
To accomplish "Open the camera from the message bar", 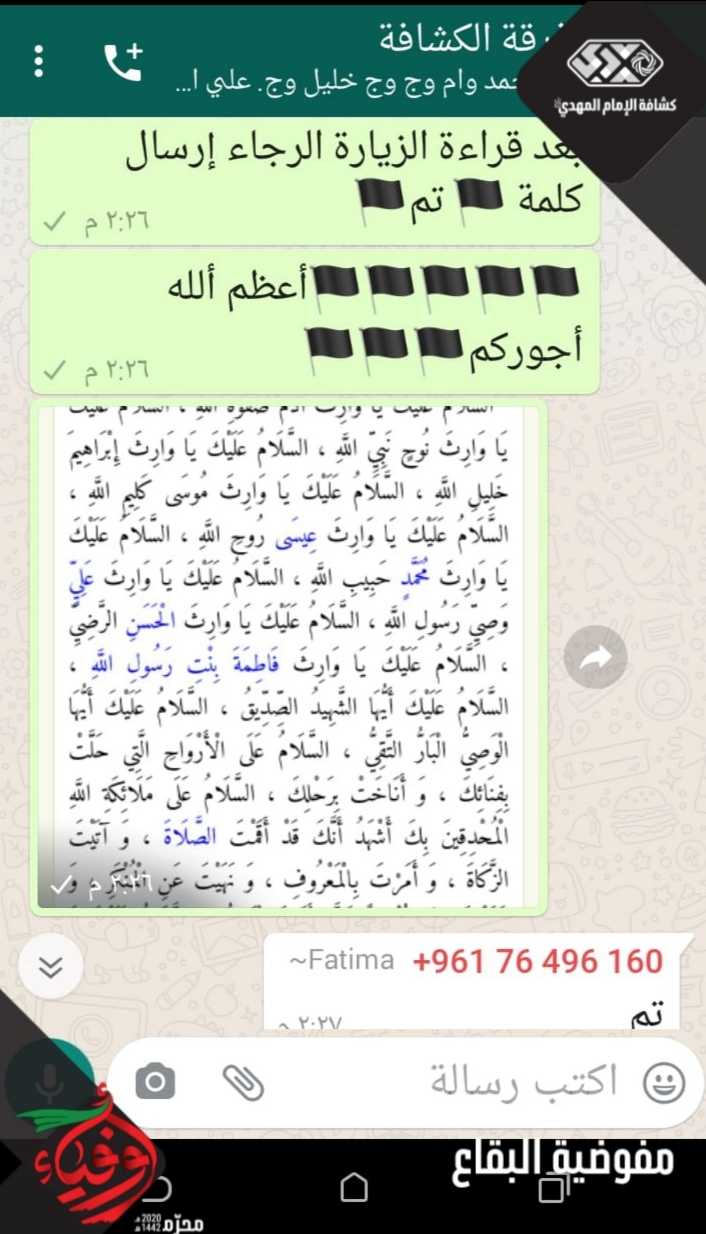I will 156,1082.
